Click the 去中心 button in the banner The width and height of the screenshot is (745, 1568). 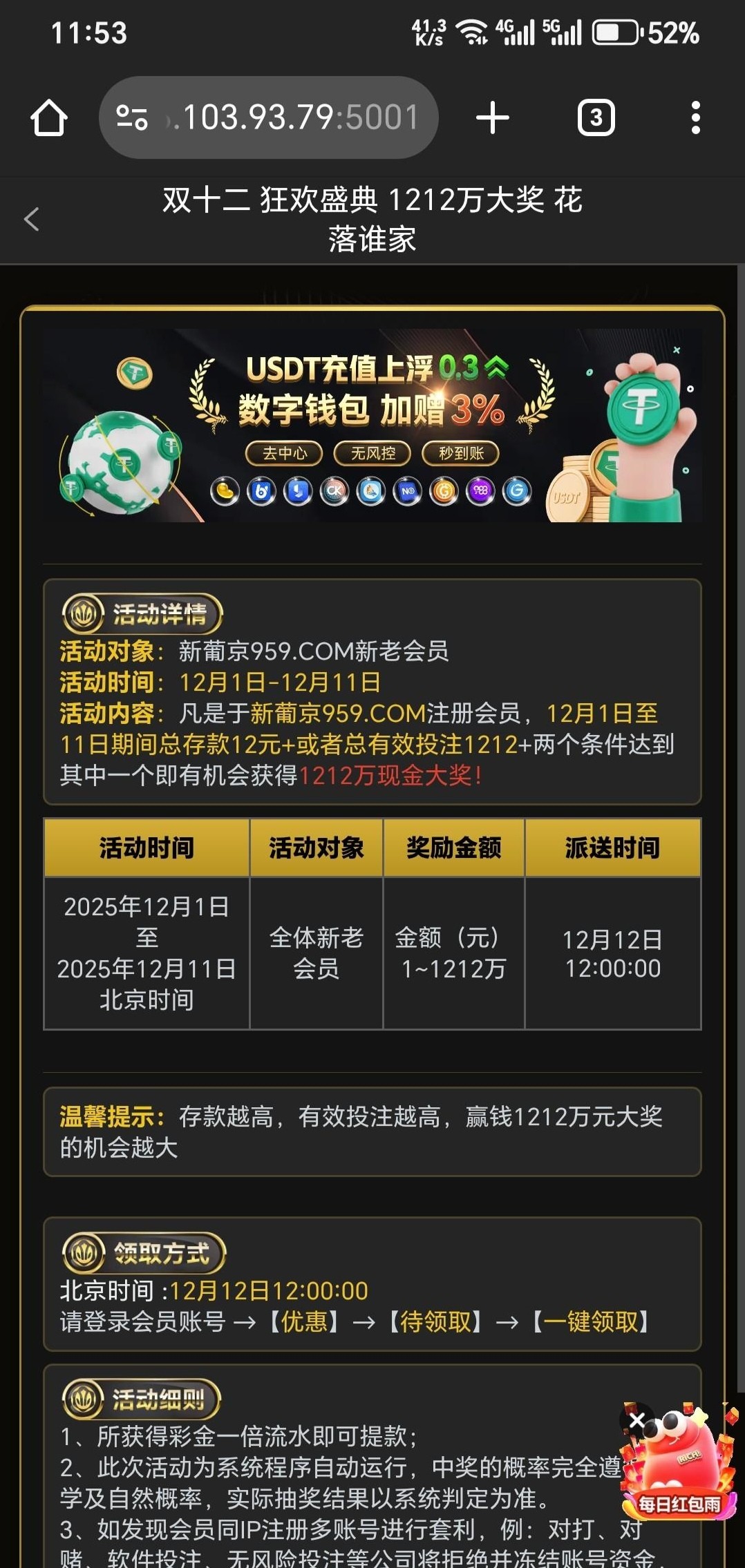285,453
